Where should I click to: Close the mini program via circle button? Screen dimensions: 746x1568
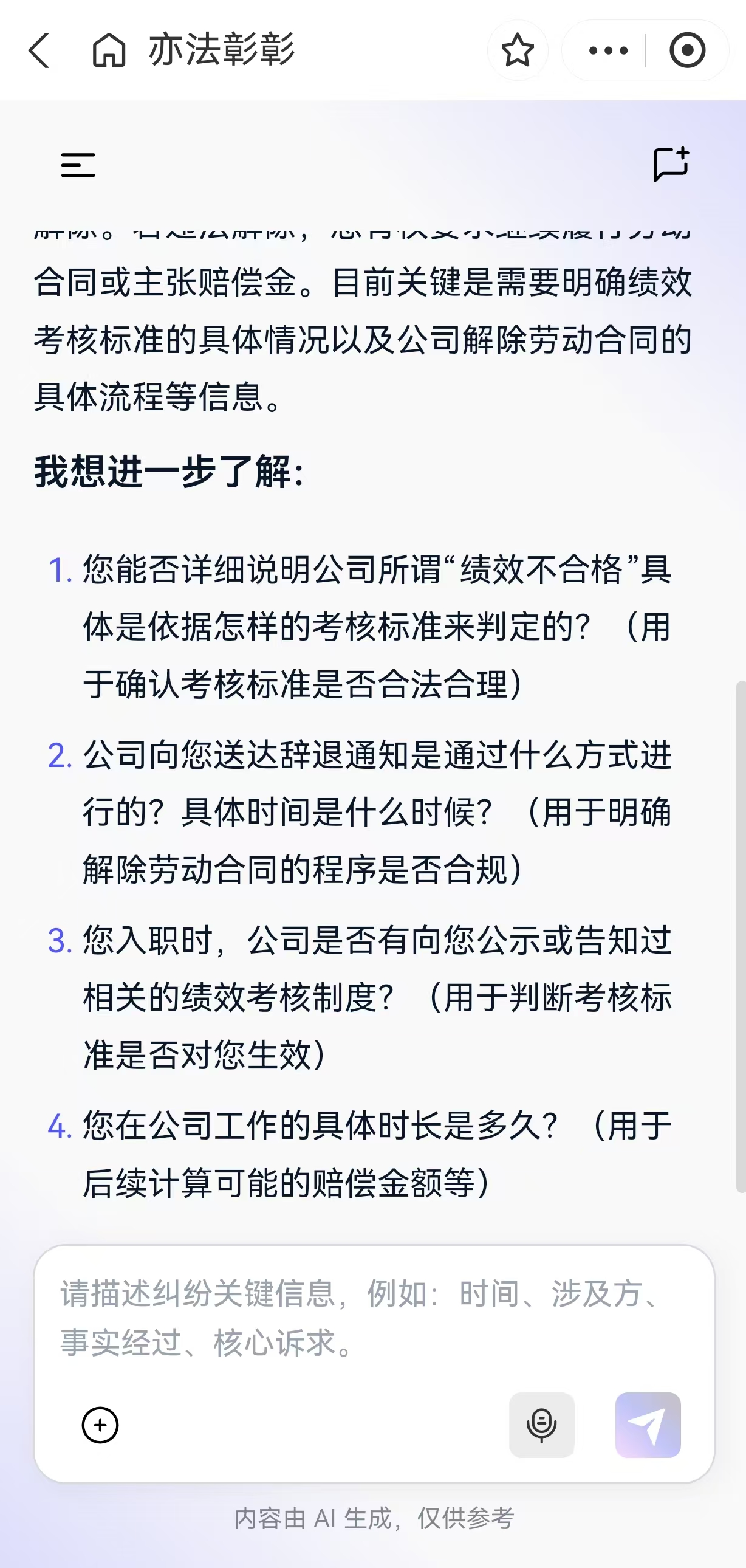[687, 50]
